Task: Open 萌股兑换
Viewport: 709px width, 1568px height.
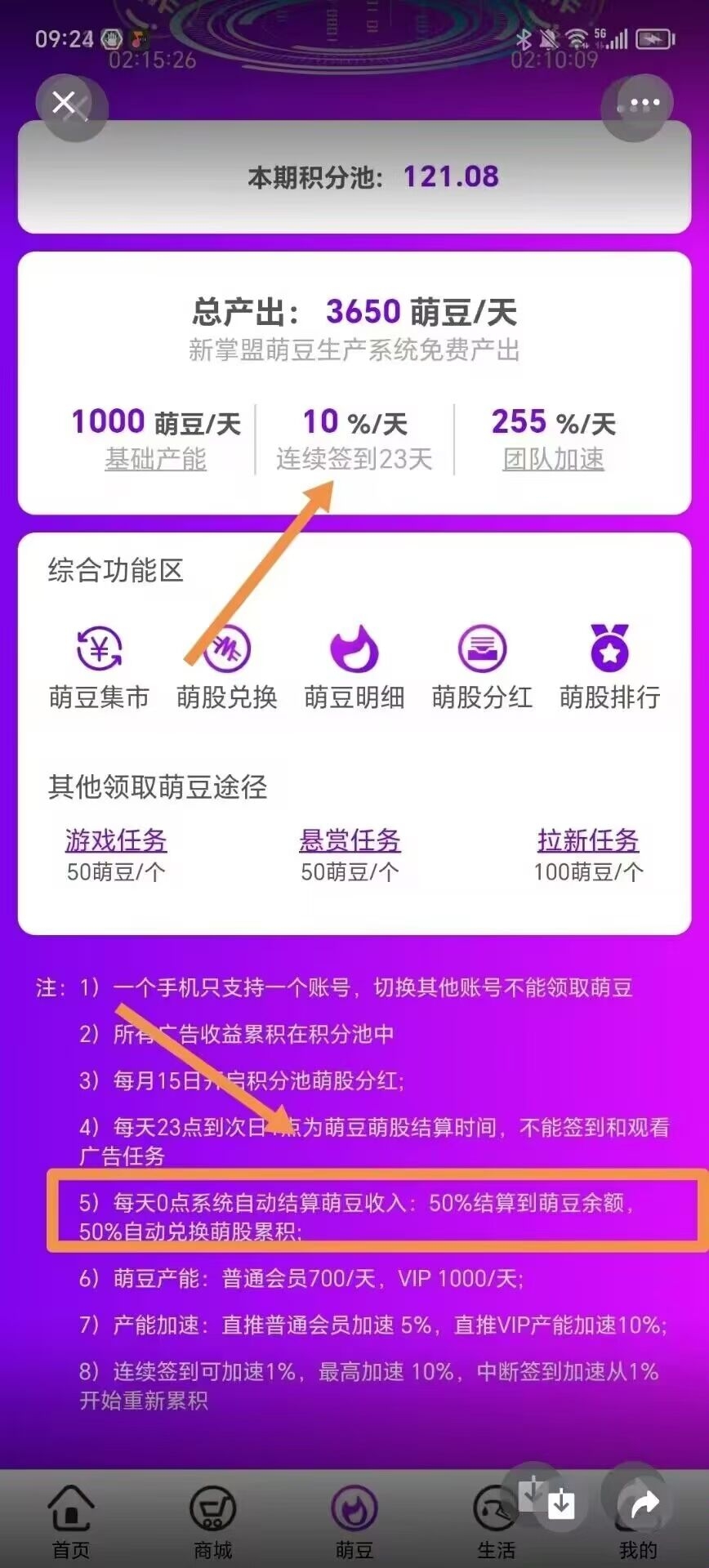Action: click(227, 666)
